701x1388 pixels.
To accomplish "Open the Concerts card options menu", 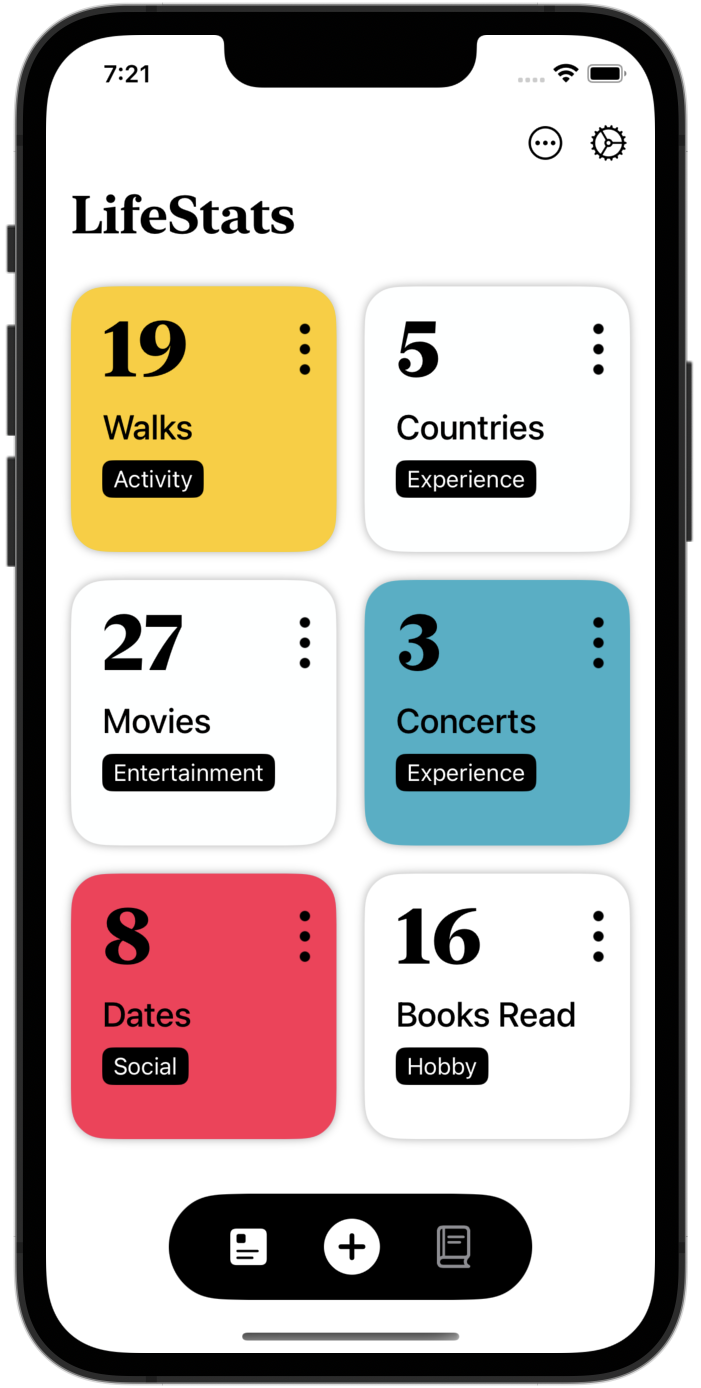I will [598, 643].
